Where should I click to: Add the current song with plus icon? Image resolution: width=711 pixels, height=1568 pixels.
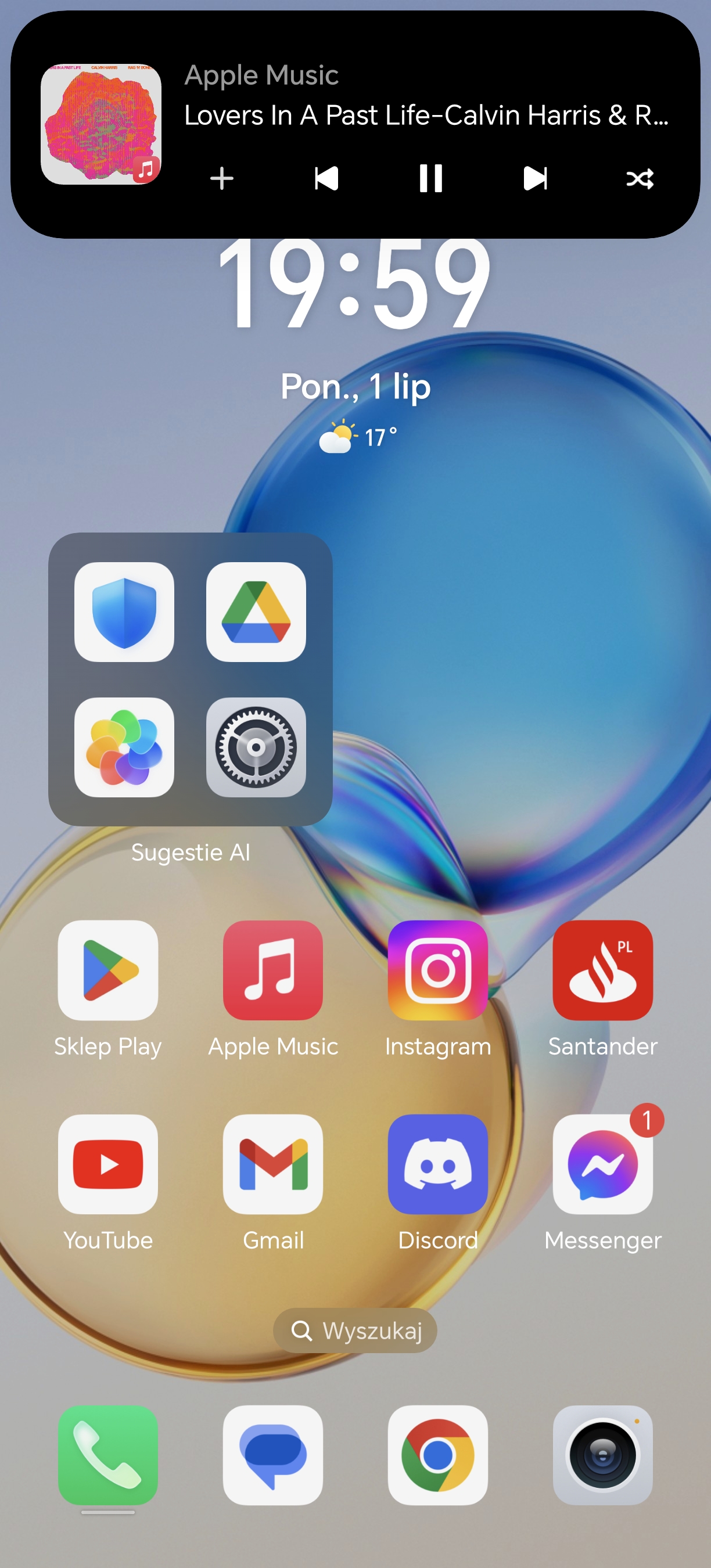pos(221,179)
